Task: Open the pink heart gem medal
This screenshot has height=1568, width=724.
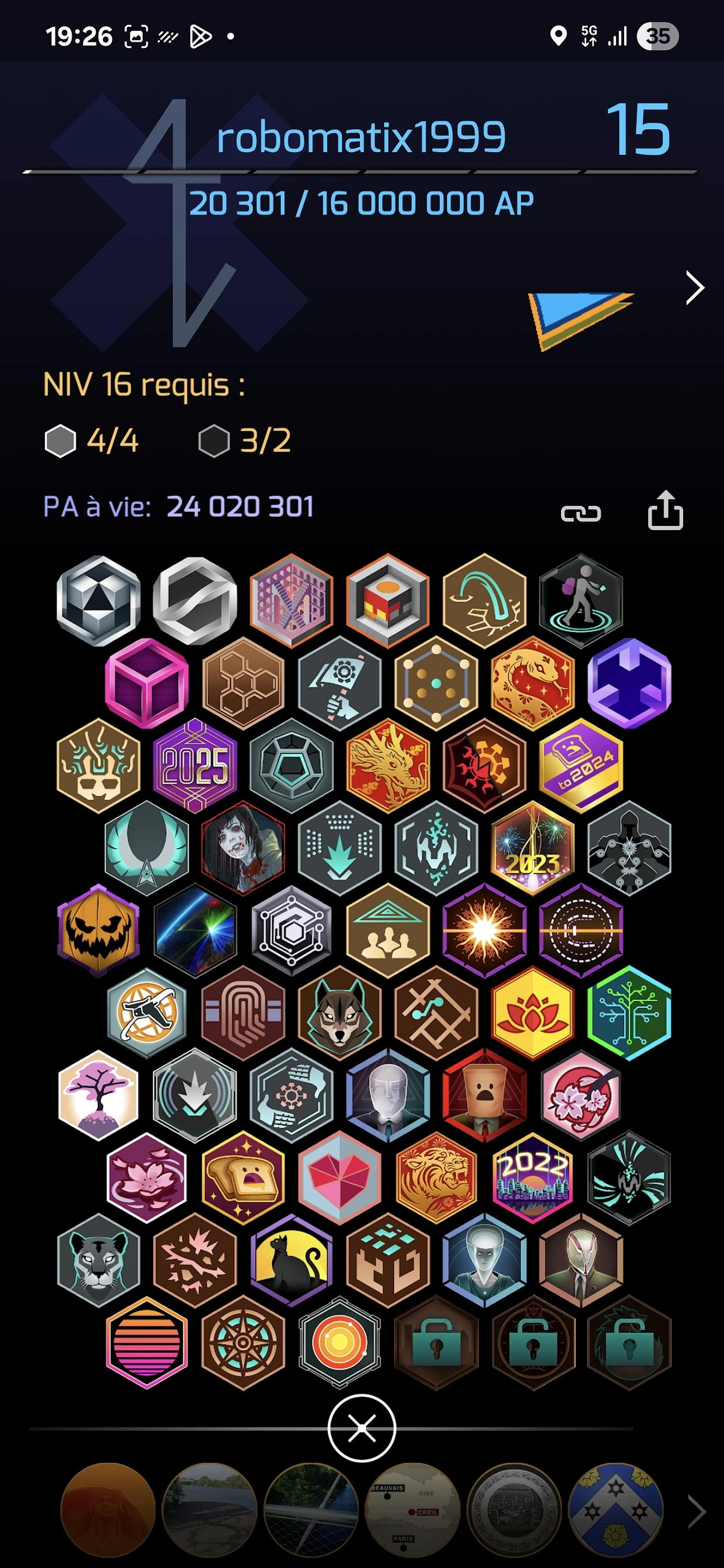Action: pyautogui.click(x=339, y=1178)
